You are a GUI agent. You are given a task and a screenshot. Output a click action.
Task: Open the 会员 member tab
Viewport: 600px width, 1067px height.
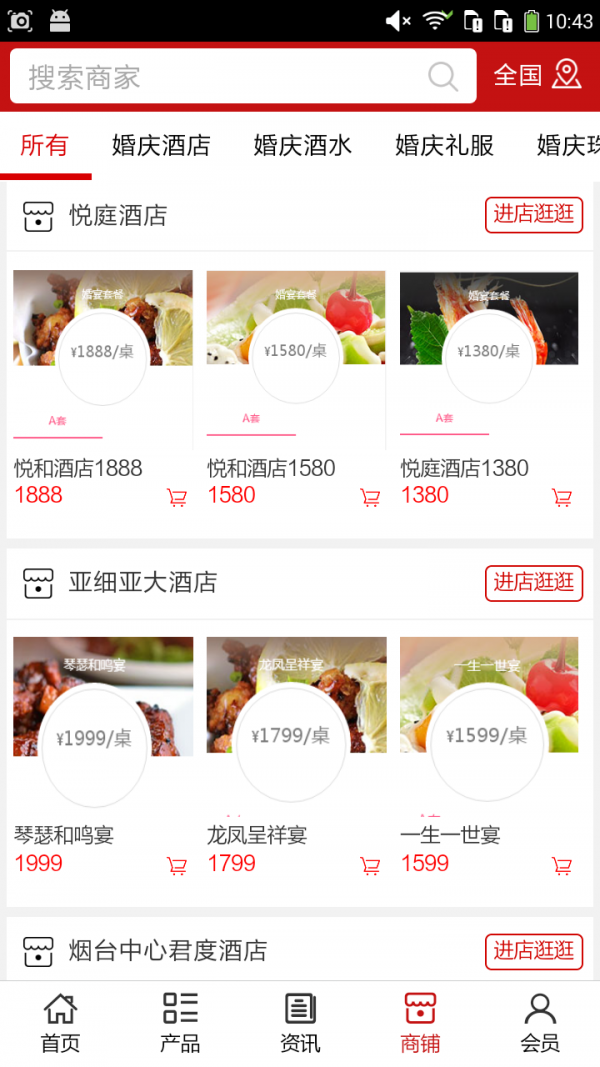click(x=540, y=1023)
